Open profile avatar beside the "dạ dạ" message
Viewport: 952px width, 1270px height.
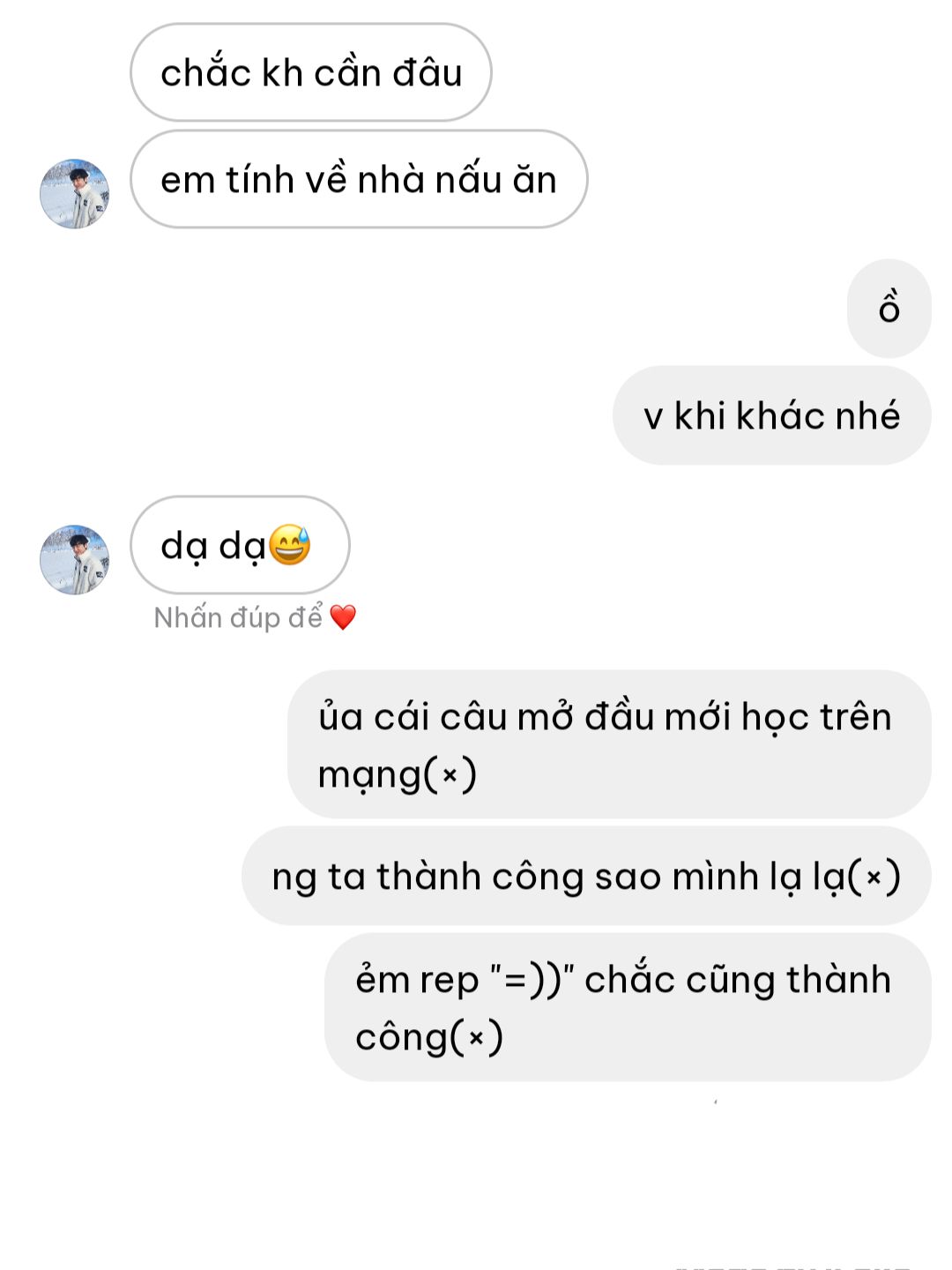click(75, 560)
